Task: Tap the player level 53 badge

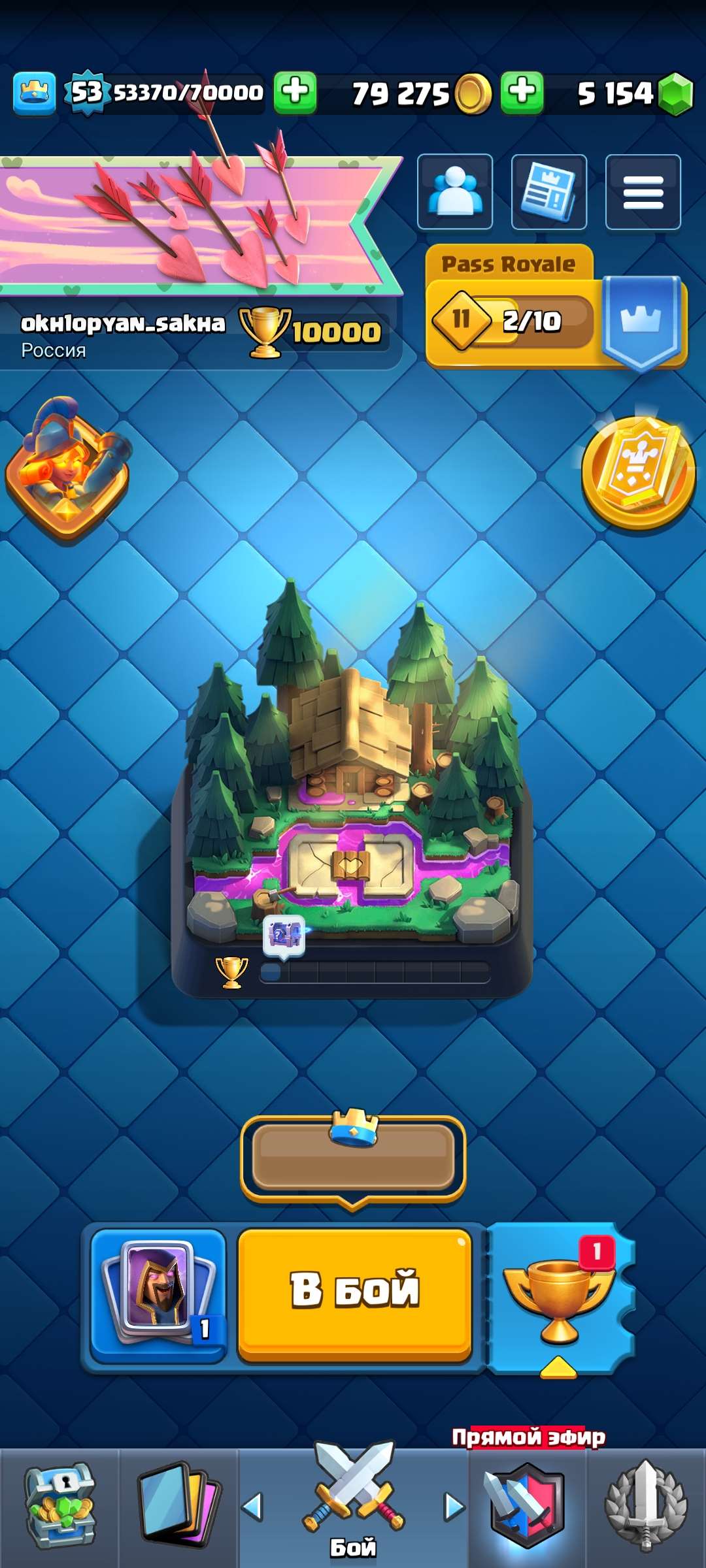Action: point(88,93)
